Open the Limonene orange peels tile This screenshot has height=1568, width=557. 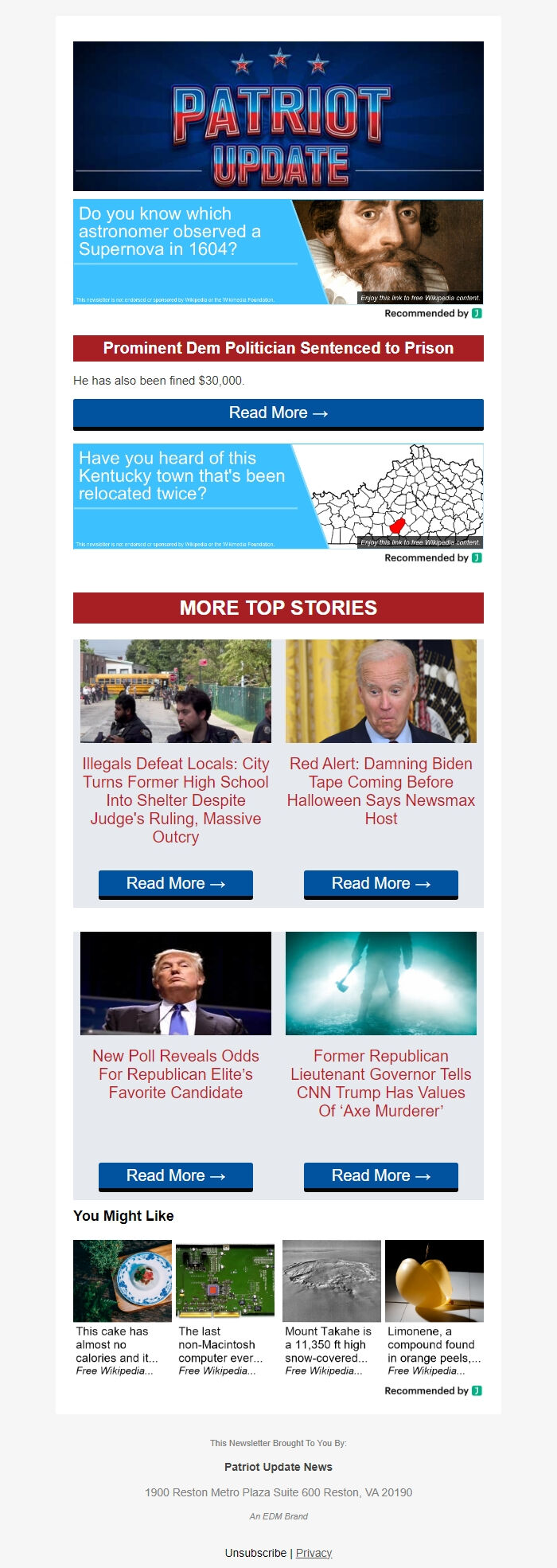tap(434, 1308)
